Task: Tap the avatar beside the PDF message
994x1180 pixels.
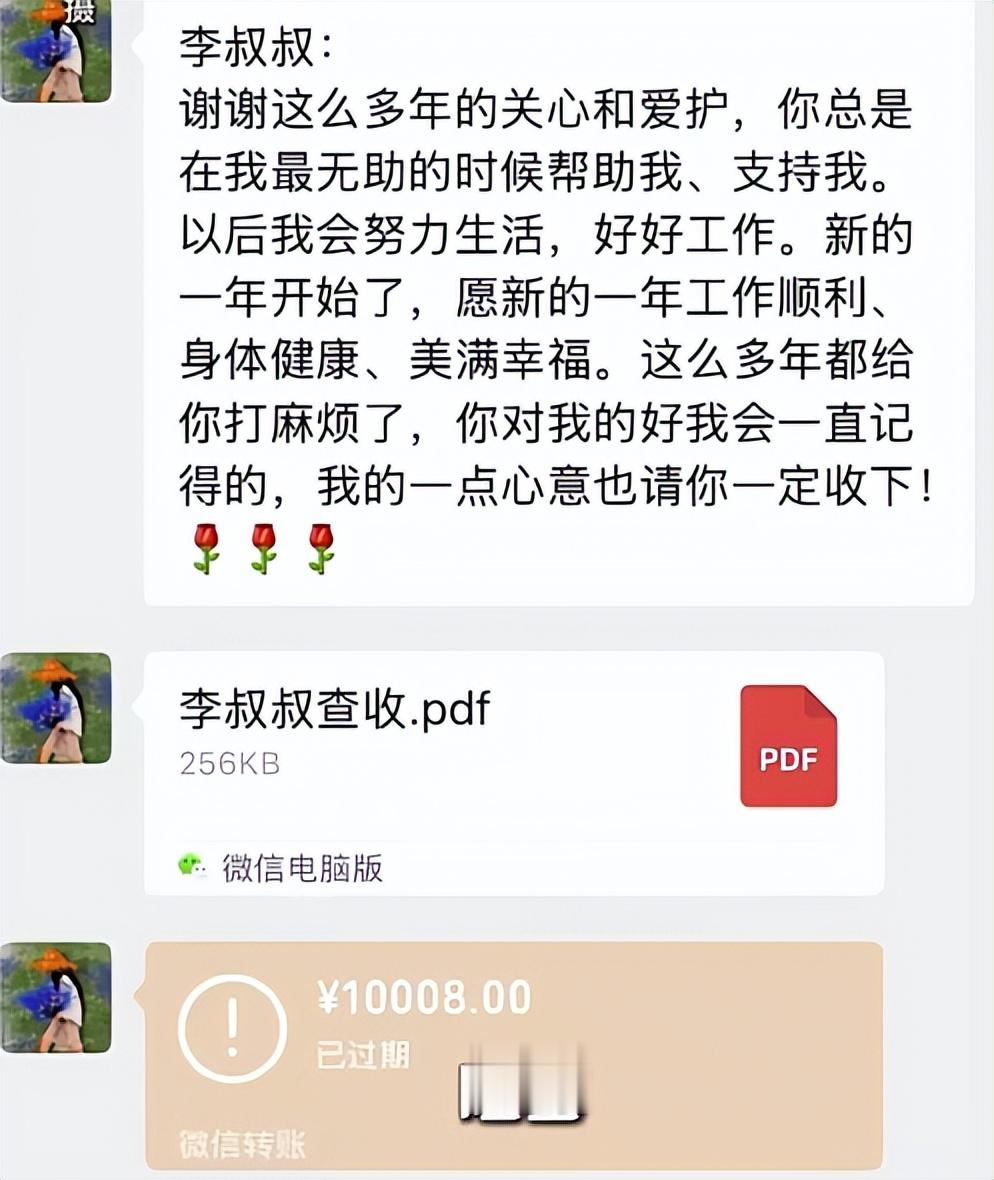Action: [x=53, y=707]
